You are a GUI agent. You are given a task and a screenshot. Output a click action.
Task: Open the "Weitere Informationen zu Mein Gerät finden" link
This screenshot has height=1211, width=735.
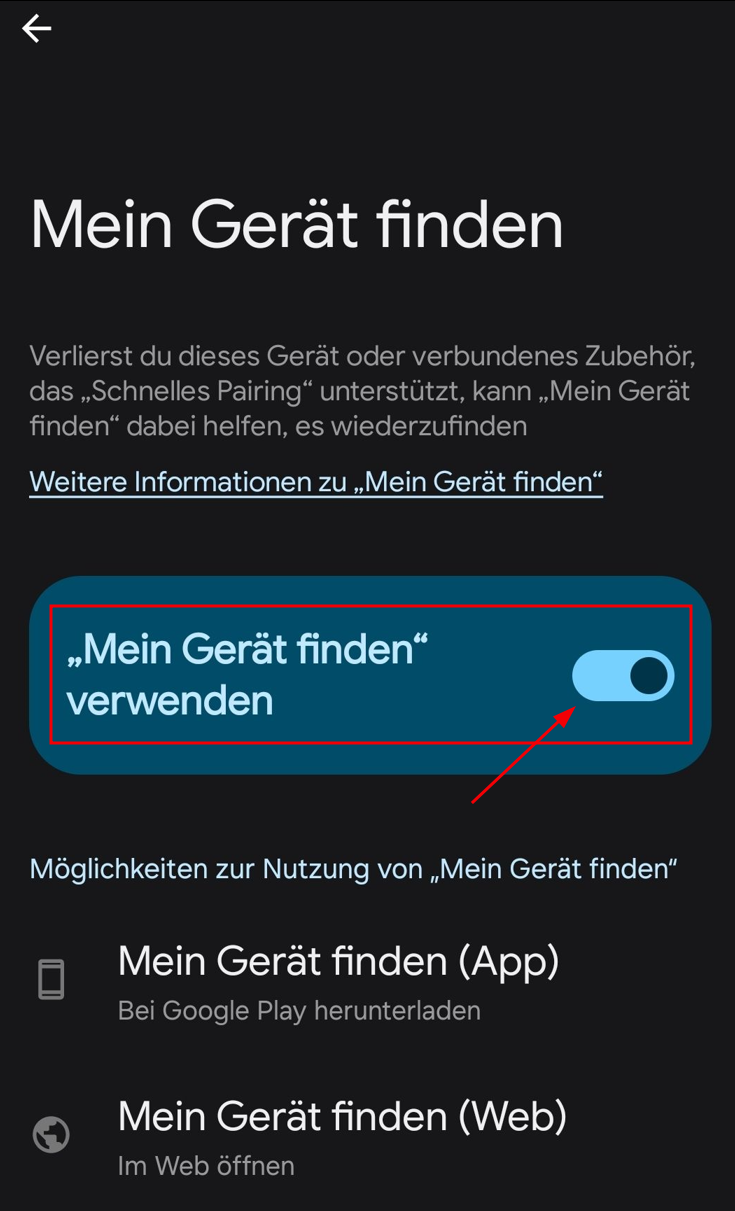316,482
